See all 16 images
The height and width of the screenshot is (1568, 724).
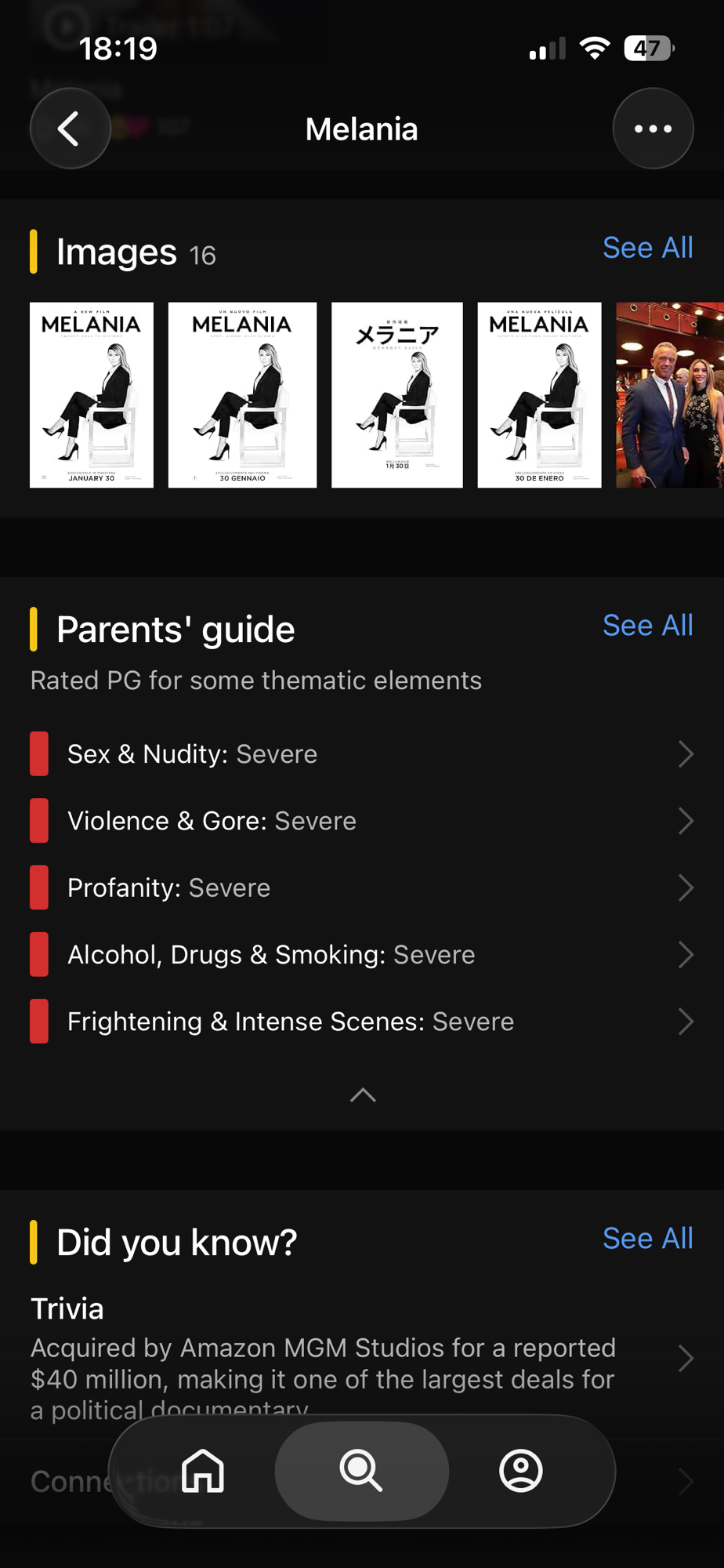647,248
